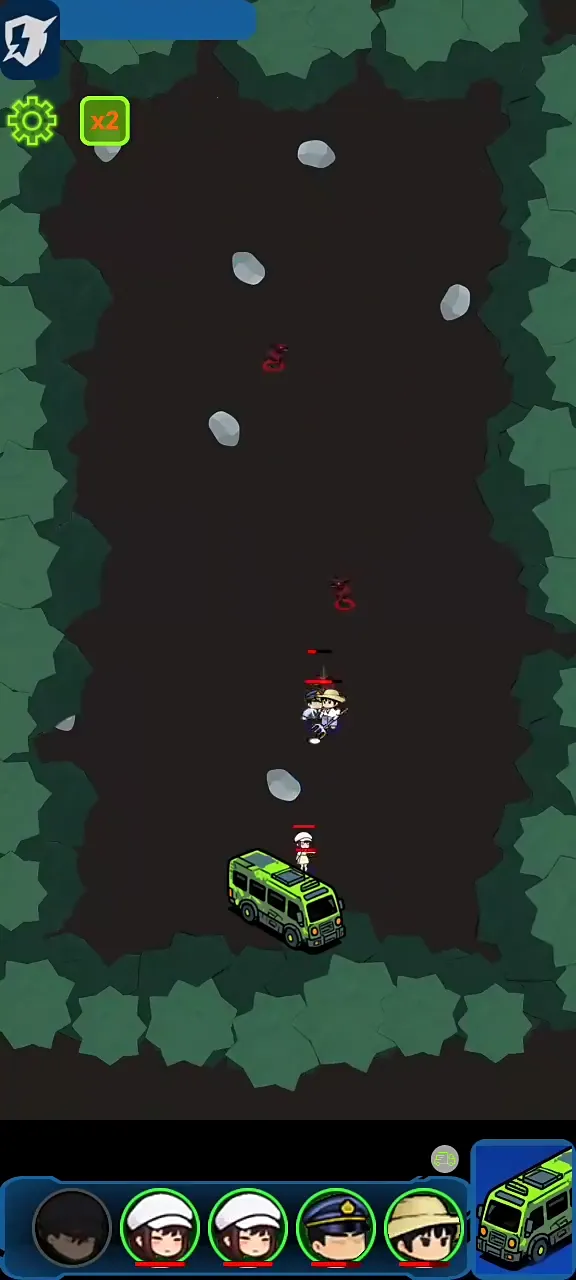Tap the small gray truck icon
This screenshot has height=1280, width=576.
(x=445, y=1159)
